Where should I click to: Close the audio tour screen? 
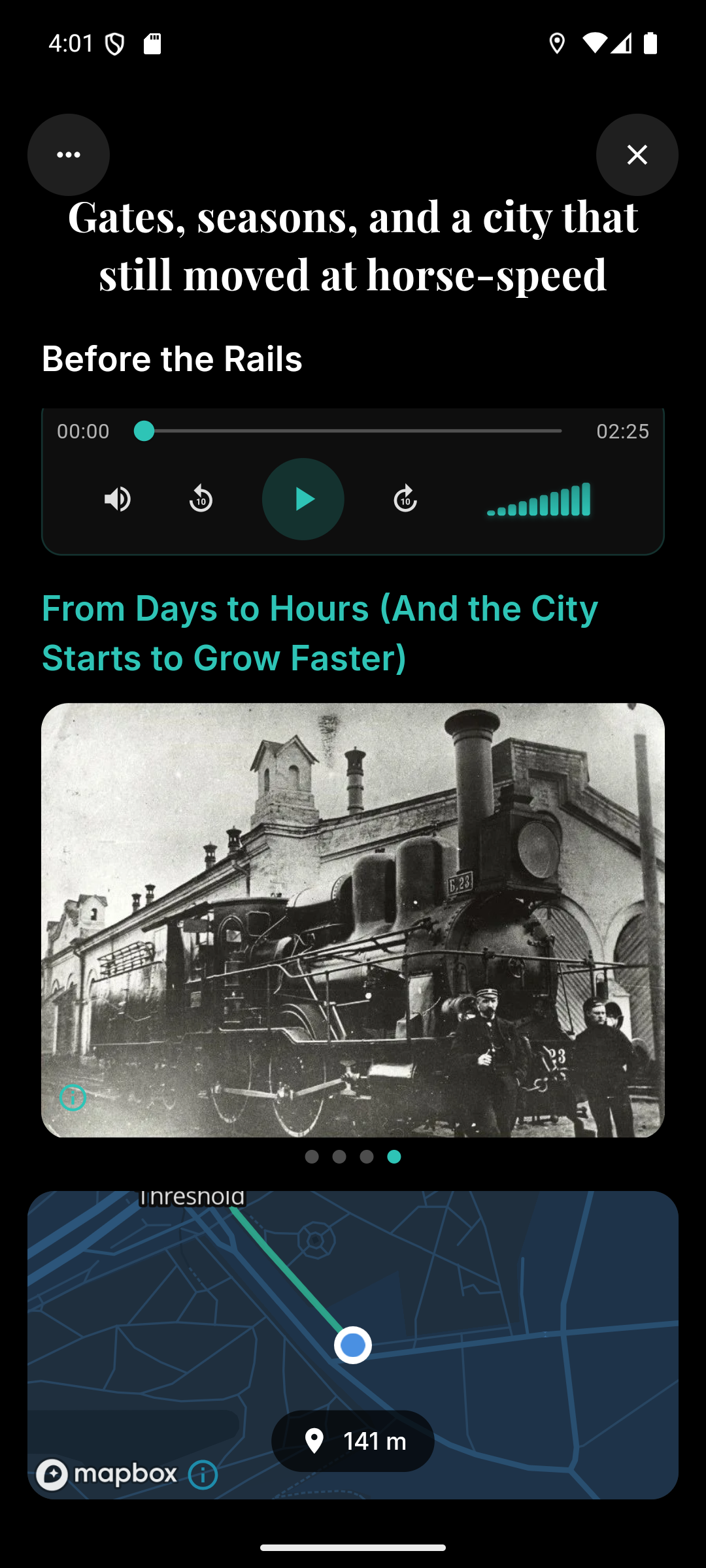(637, 155)
